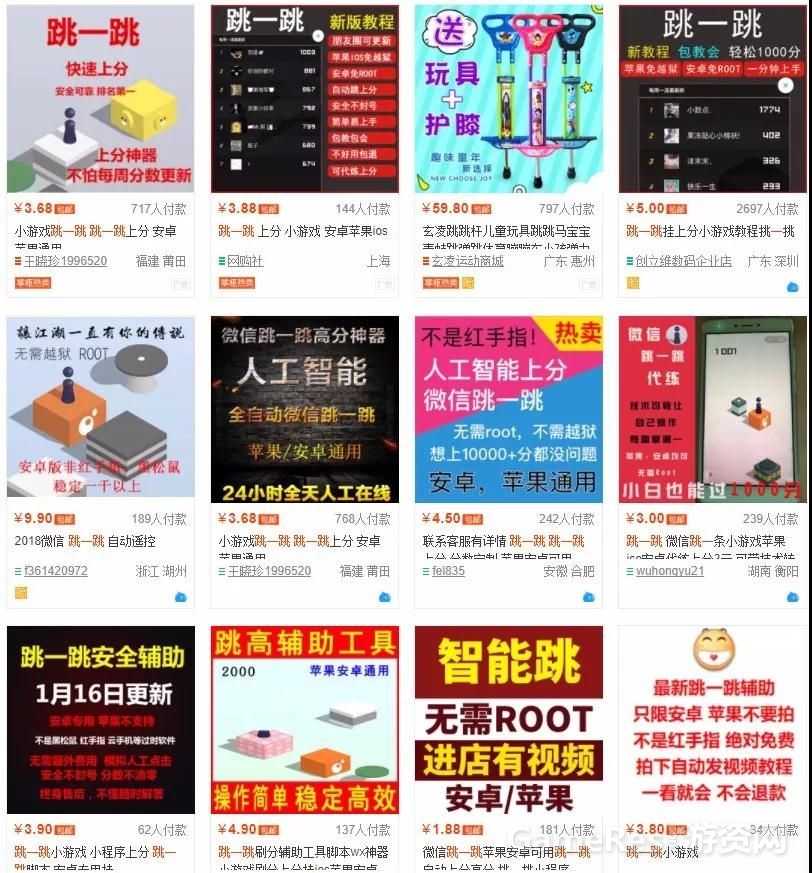
Task: View the ¥1.88 智能跳 无需ROOT item
Action: click(508, 720)
